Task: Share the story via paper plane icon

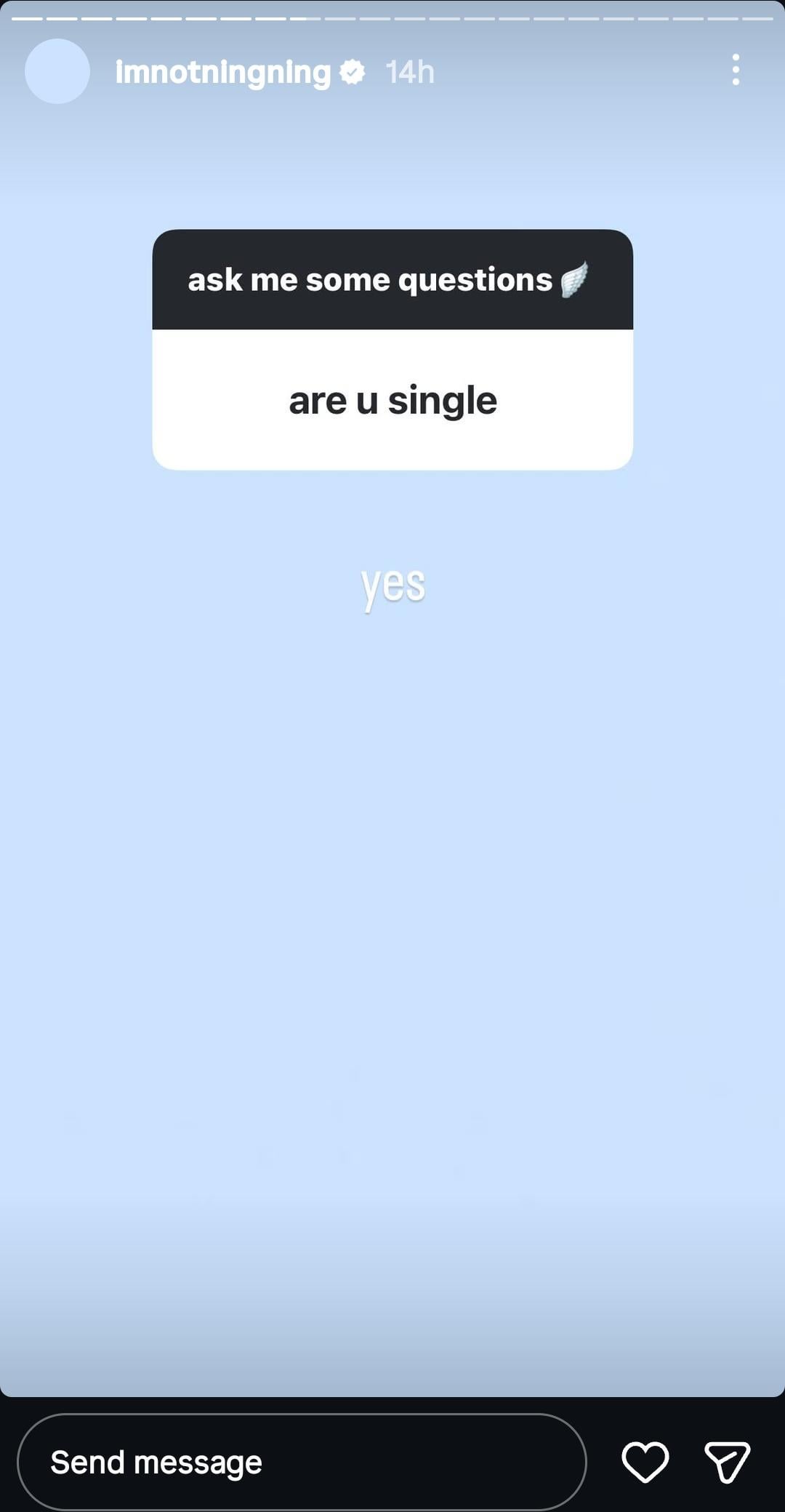Action: (x=727, y=1462)
